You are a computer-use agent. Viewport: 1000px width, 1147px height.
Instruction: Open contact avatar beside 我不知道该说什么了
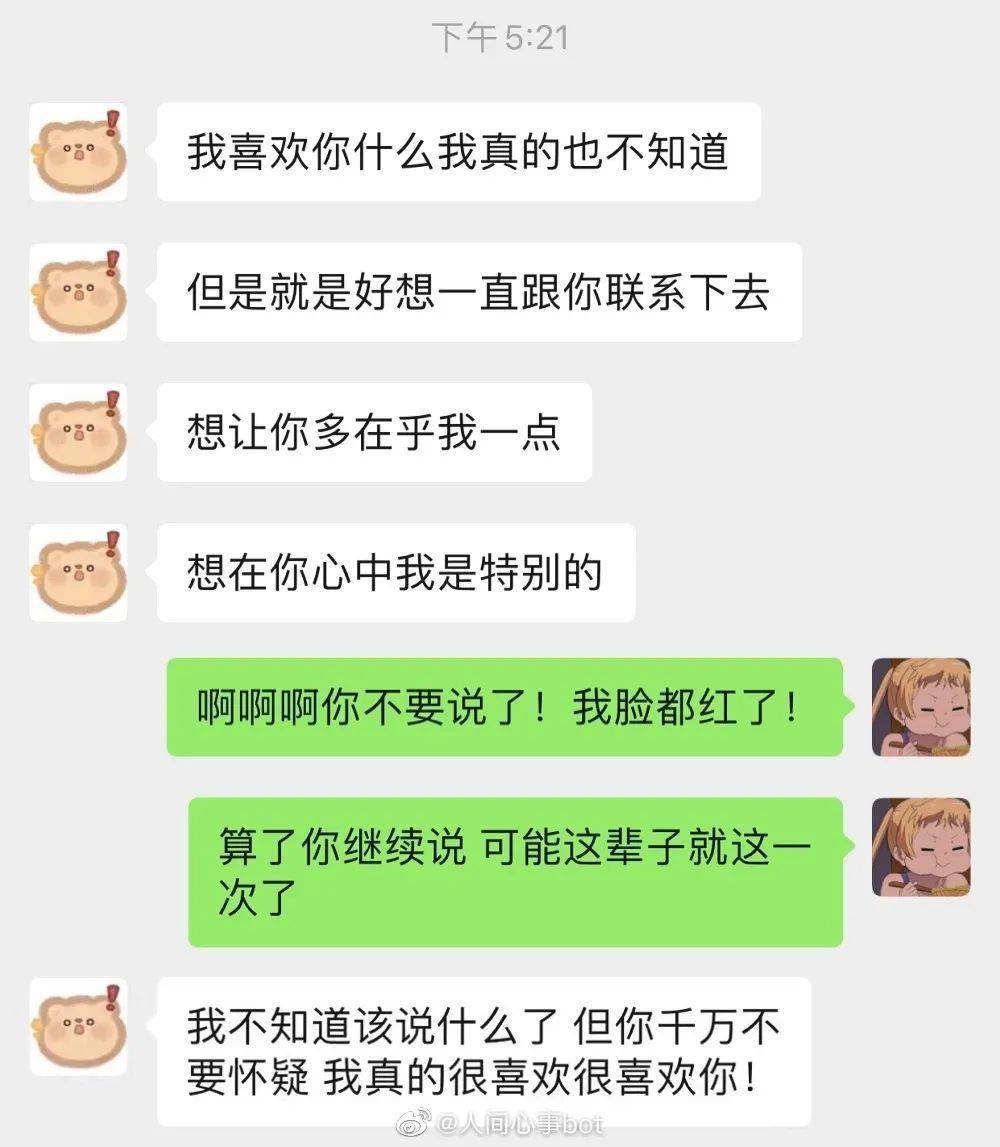click(x=78, y=1026)
